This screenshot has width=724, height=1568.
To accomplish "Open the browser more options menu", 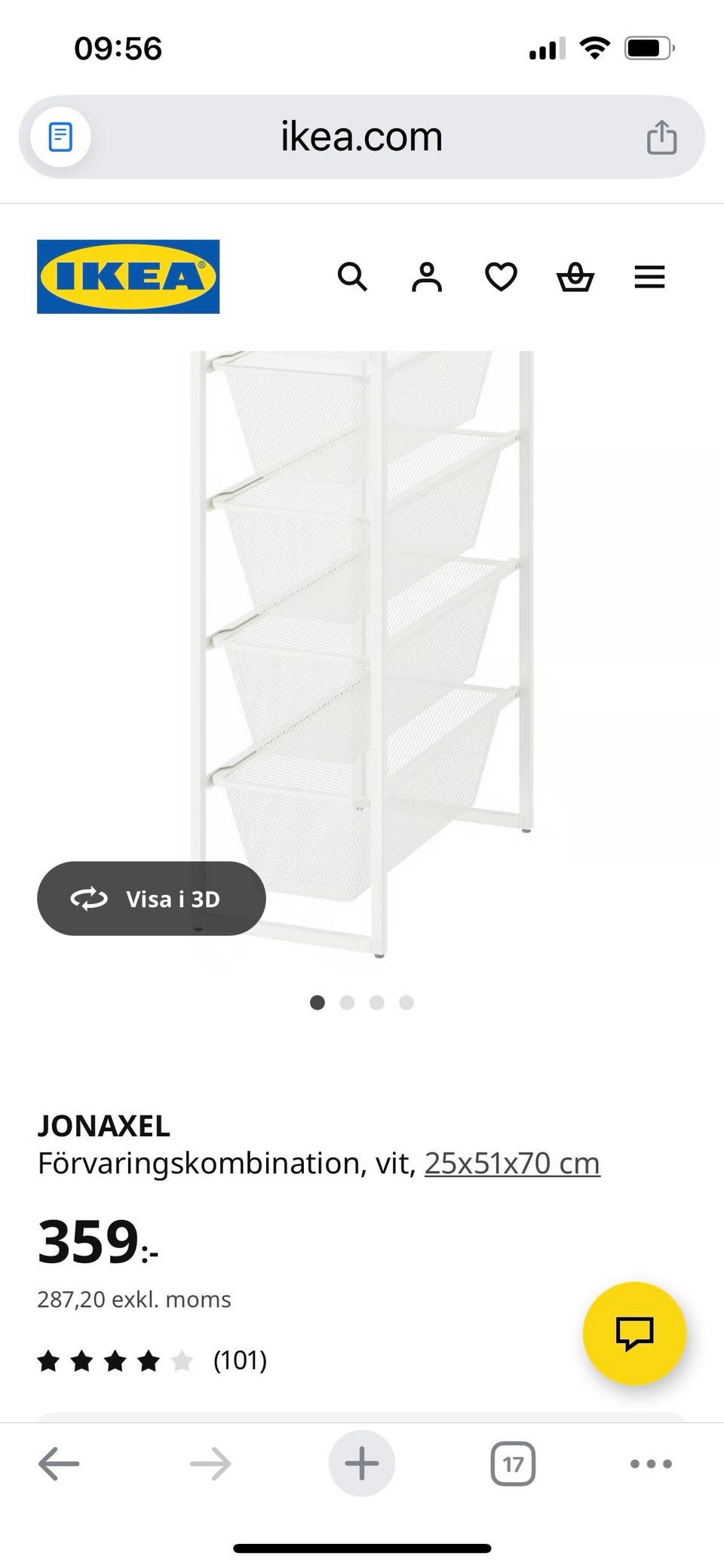I will [650, 1464].
